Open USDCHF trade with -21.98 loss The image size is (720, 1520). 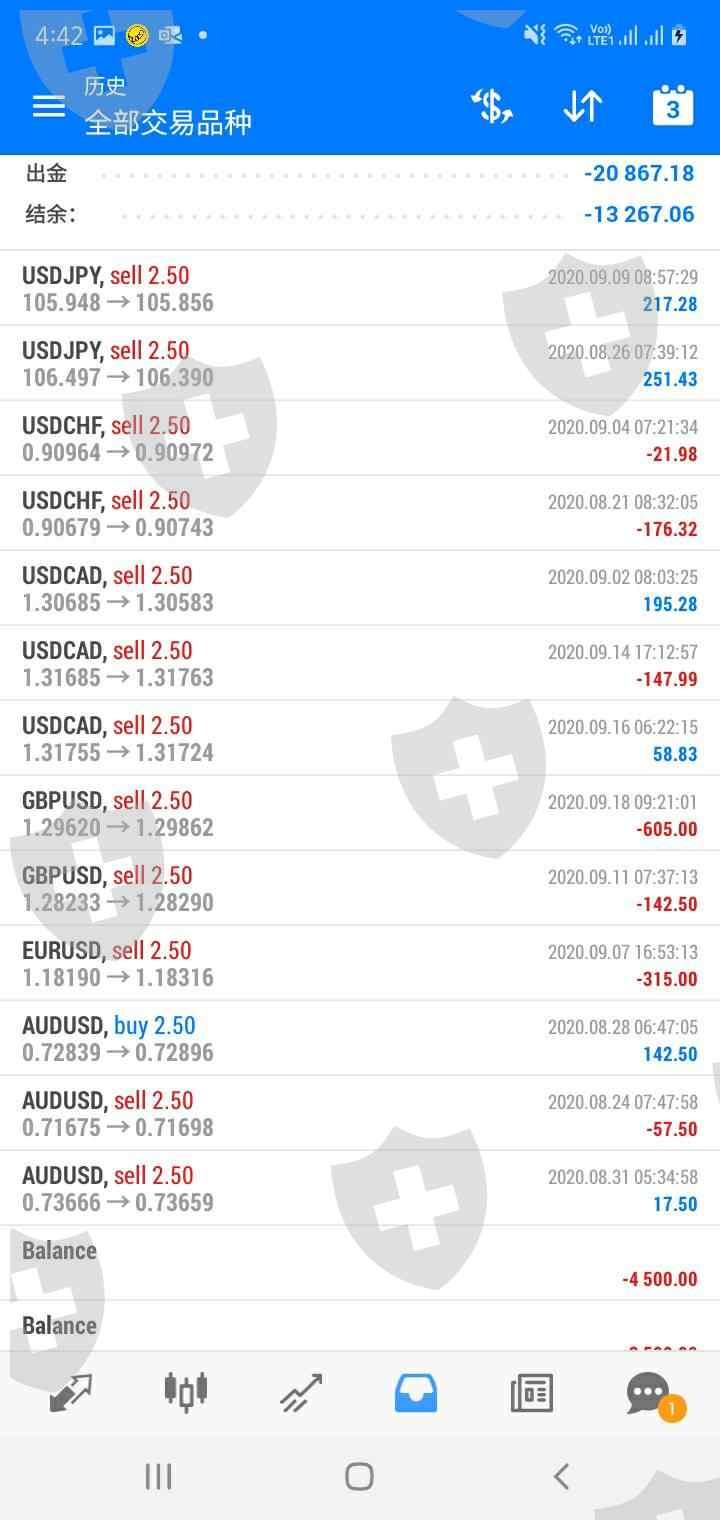(x=360, y=439)
